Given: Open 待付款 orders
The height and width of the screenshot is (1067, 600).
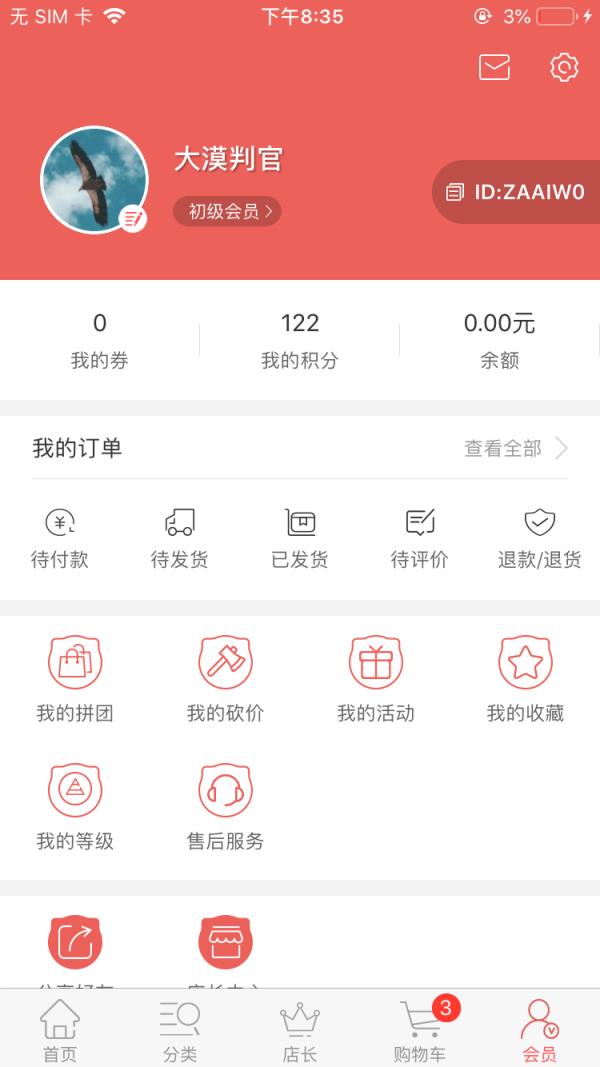Looking at the screenshot, I should point(60,538).
